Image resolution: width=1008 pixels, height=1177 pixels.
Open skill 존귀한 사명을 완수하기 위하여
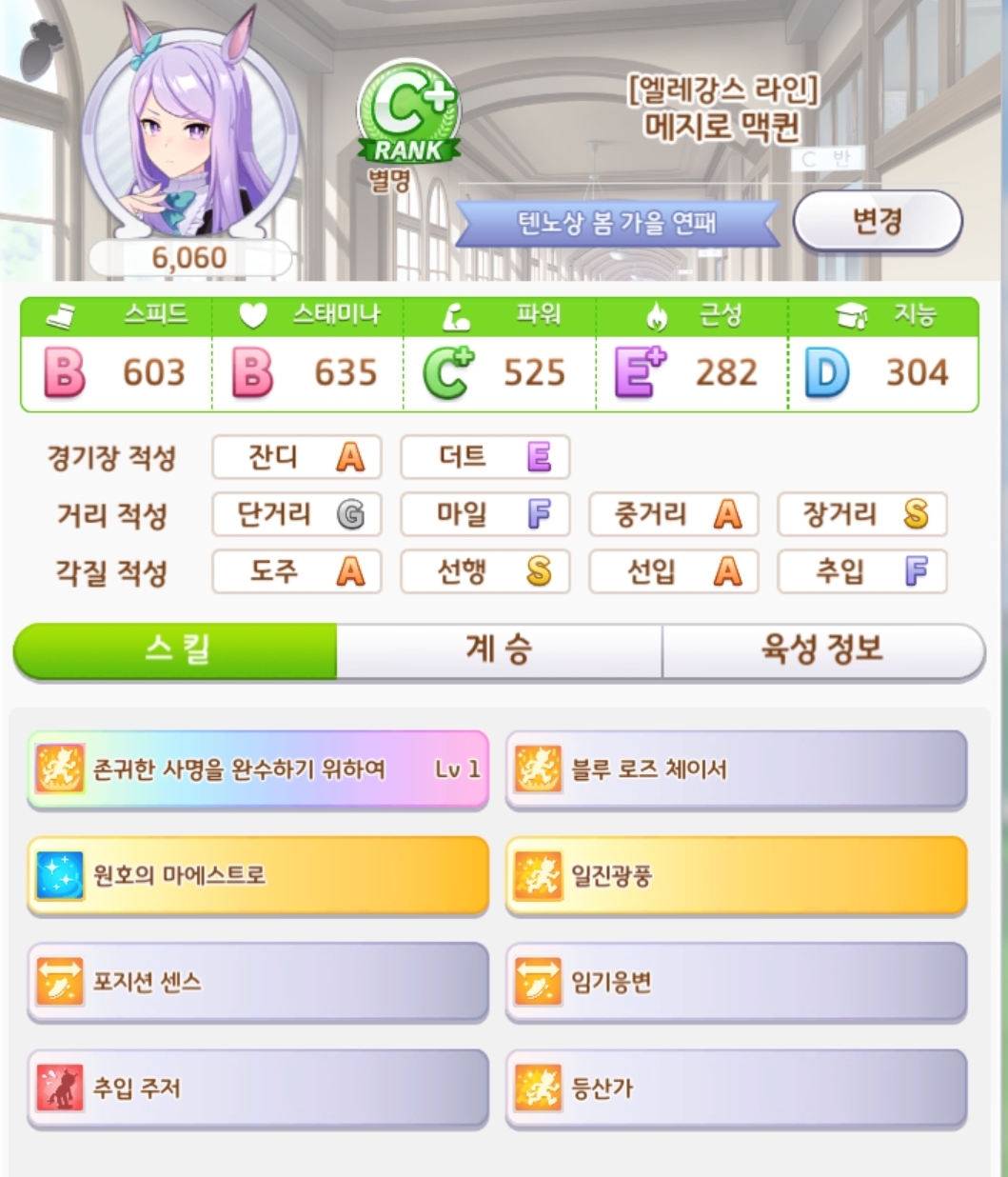[x=257, y=769]
